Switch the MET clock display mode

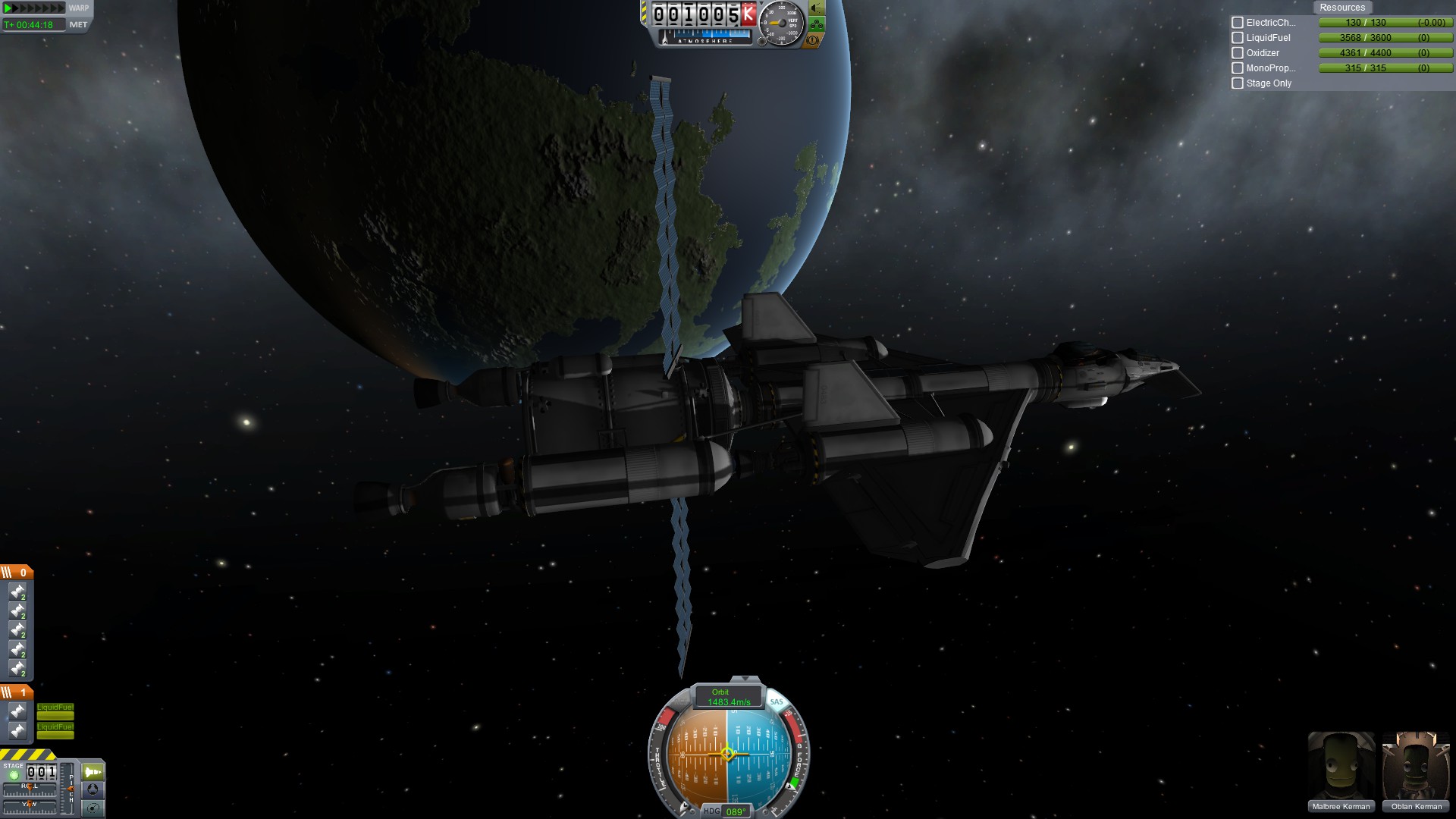[78, 25]
